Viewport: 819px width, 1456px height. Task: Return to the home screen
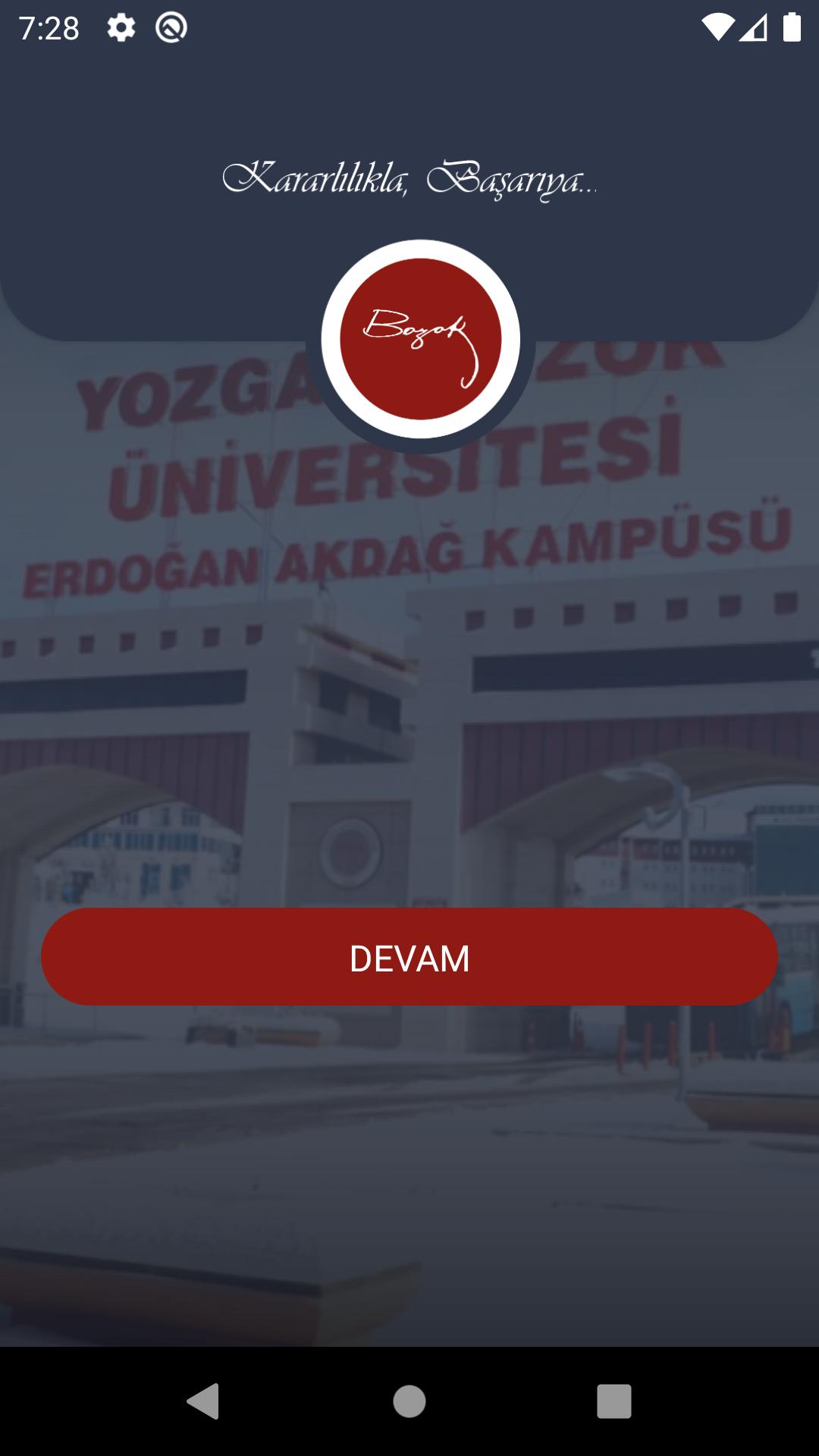(x=409, y=1401)
